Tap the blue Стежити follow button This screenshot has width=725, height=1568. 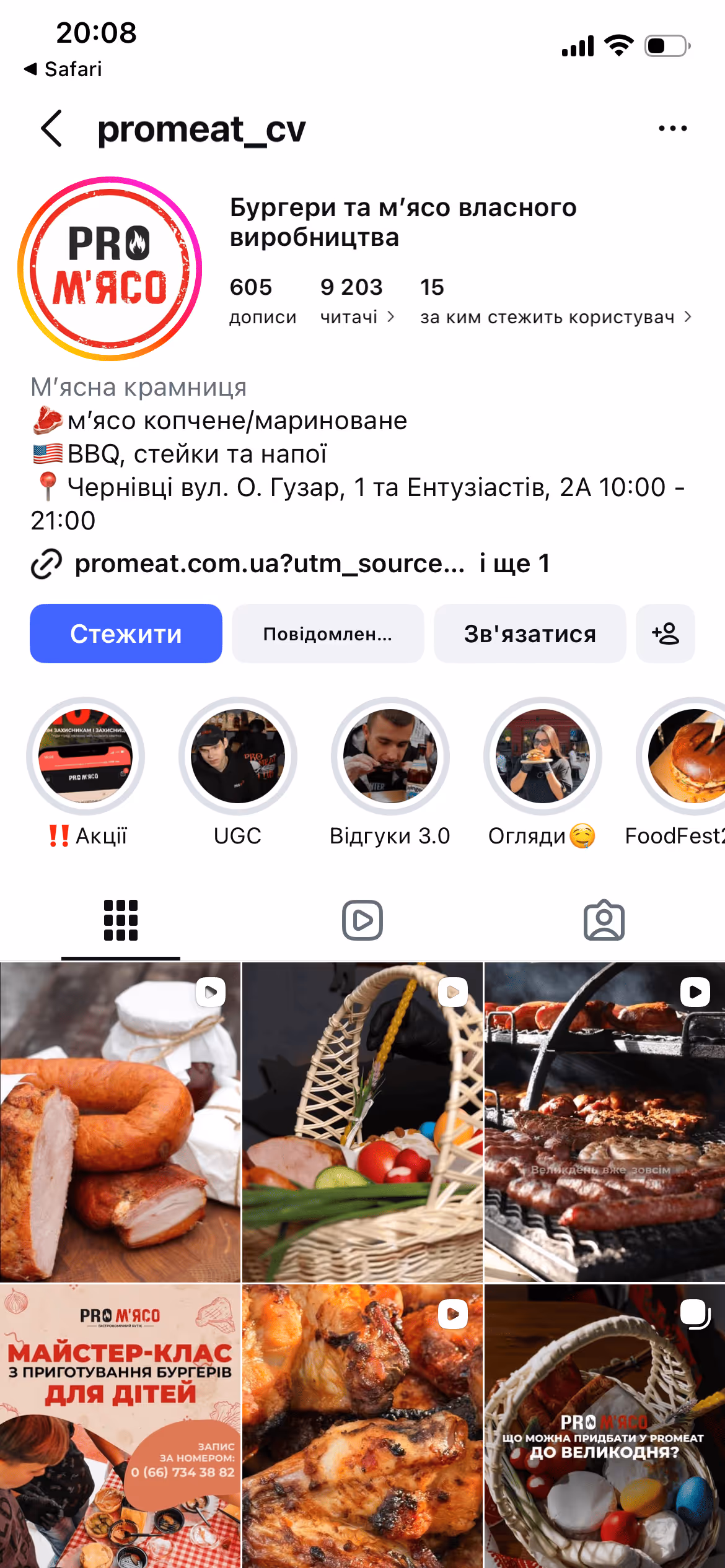pyautogui.click(x=126, y=634)
